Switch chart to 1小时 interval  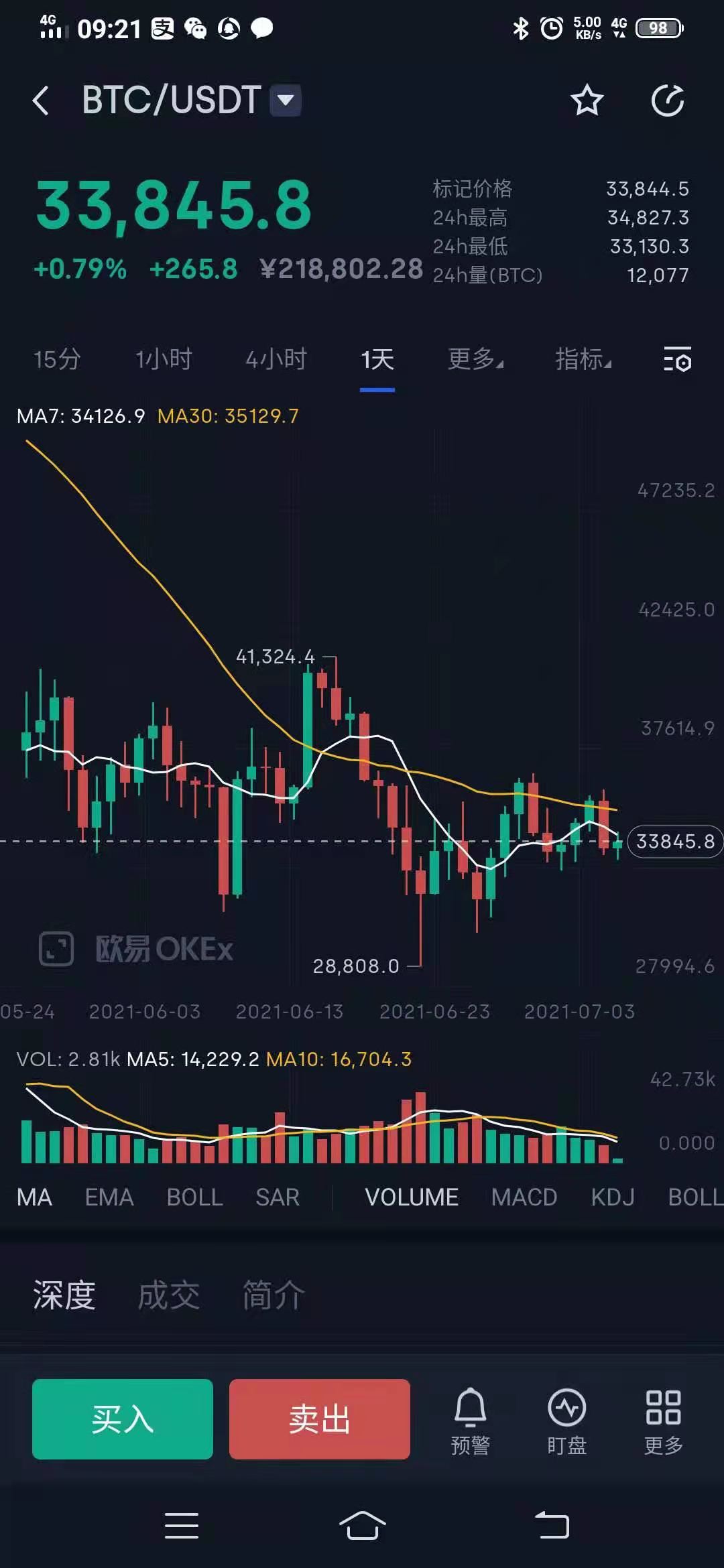click(x=164, y=360)
